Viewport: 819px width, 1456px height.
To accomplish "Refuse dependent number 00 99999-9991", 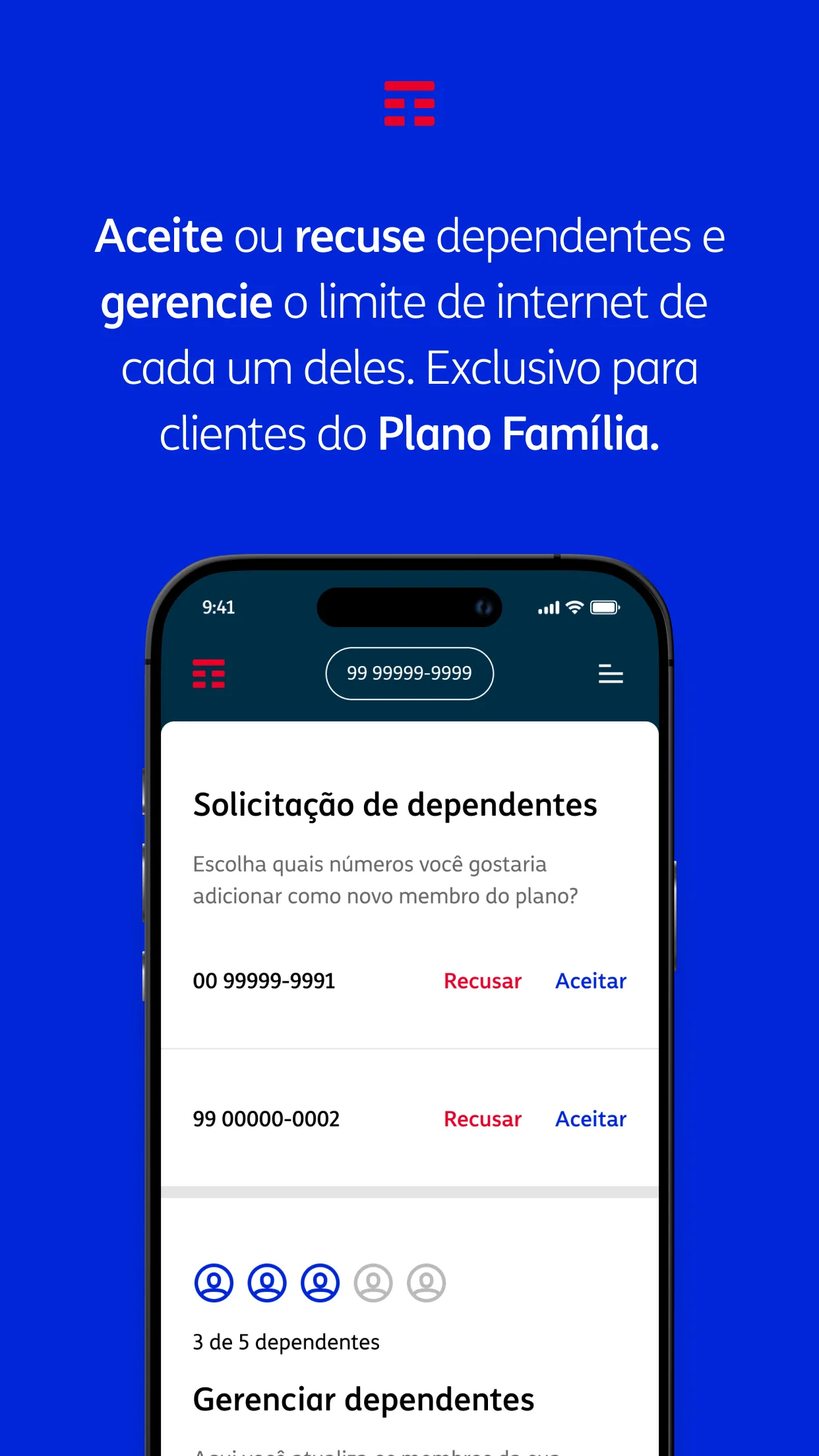I will 482,981.
